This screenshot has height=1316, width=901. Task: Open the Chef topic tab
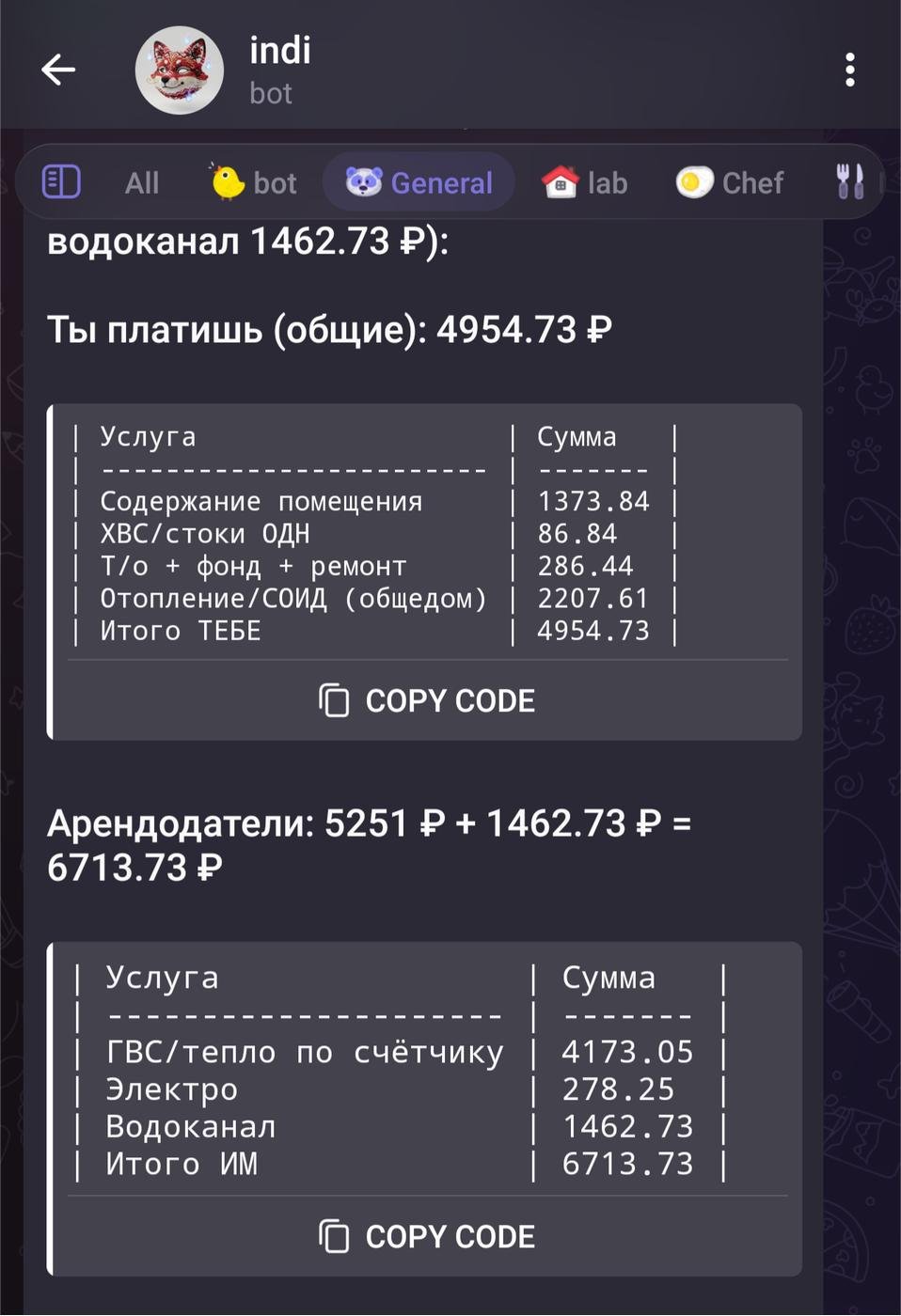(x=730, y=182)
